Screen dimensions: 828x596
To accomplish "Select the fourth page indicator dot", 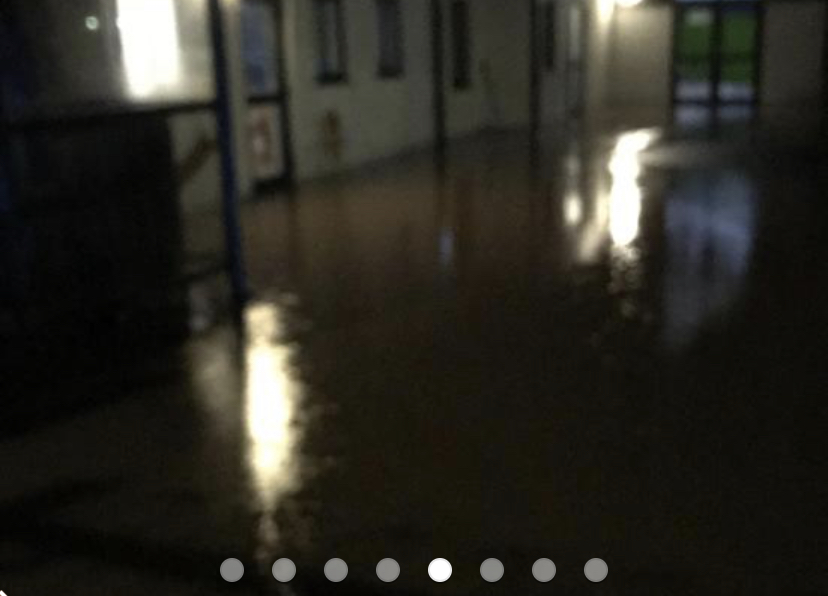I will click(388, 570).
